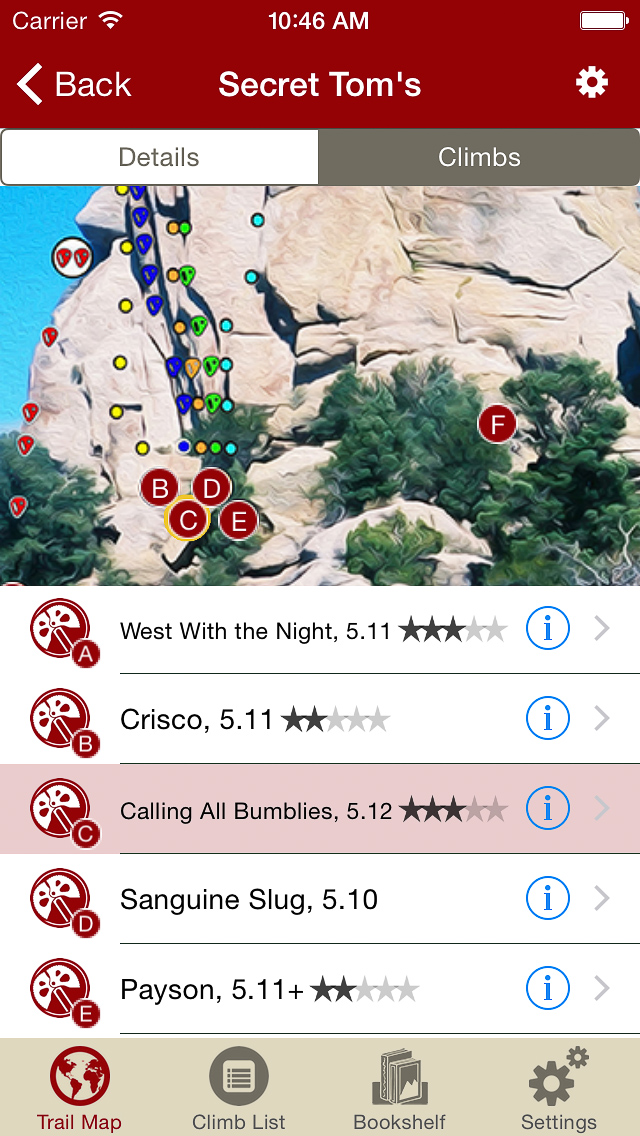View info for Sanguine Slug

point(547,899)
